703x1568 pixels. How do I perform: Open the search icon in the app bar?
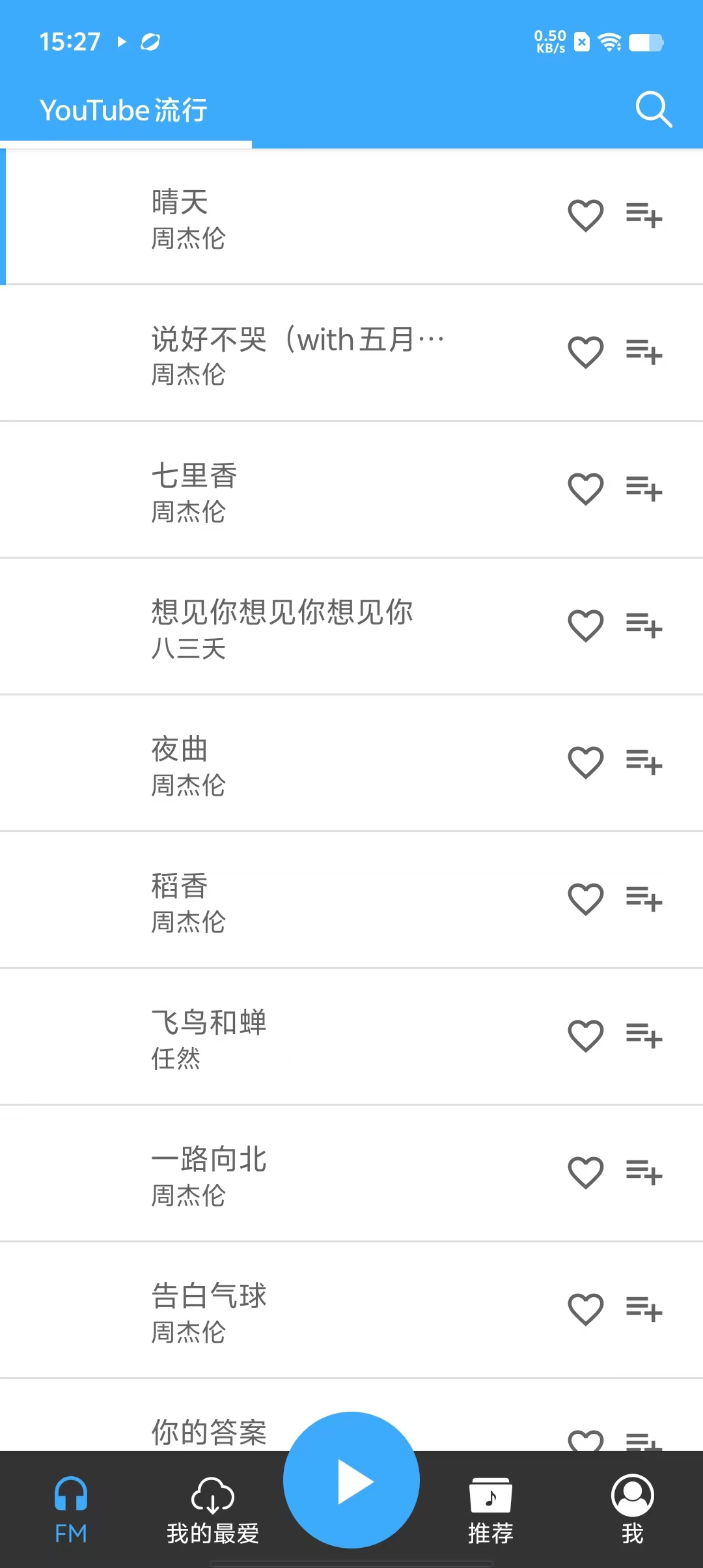point(653,109)
